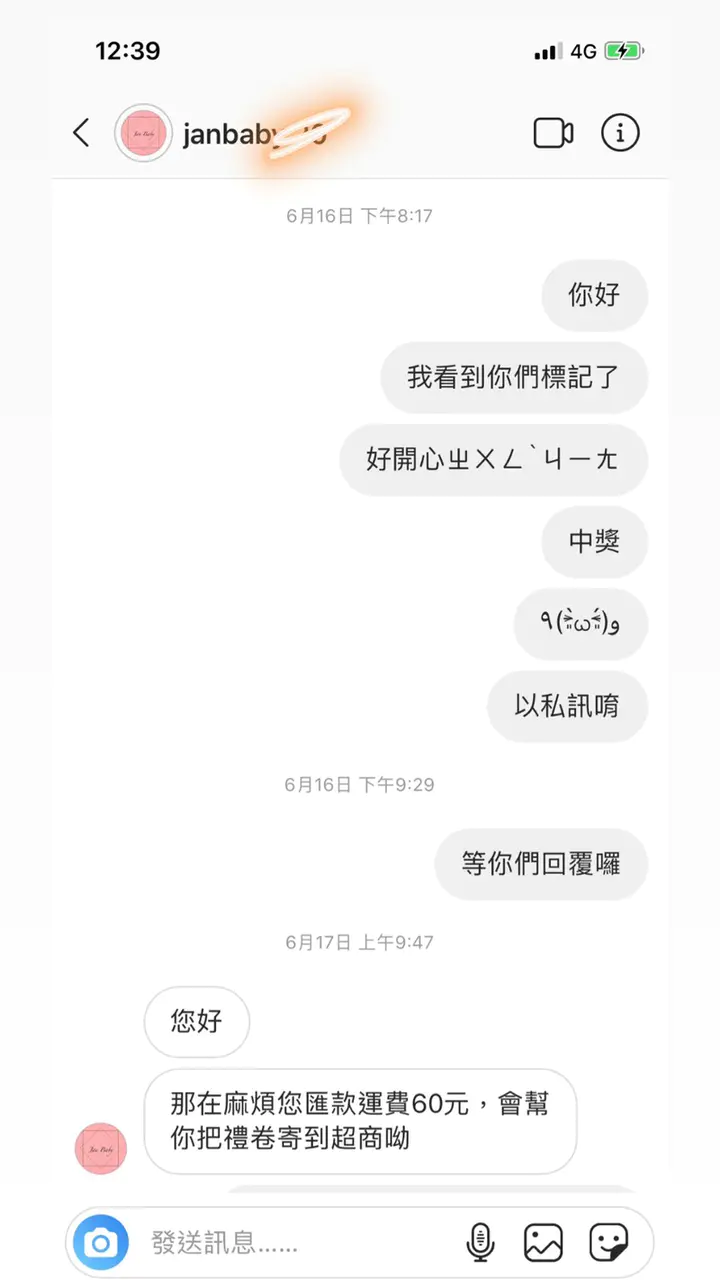720x1280 pixels.
Task: Open the conversation info details
Action: (619, 133)
